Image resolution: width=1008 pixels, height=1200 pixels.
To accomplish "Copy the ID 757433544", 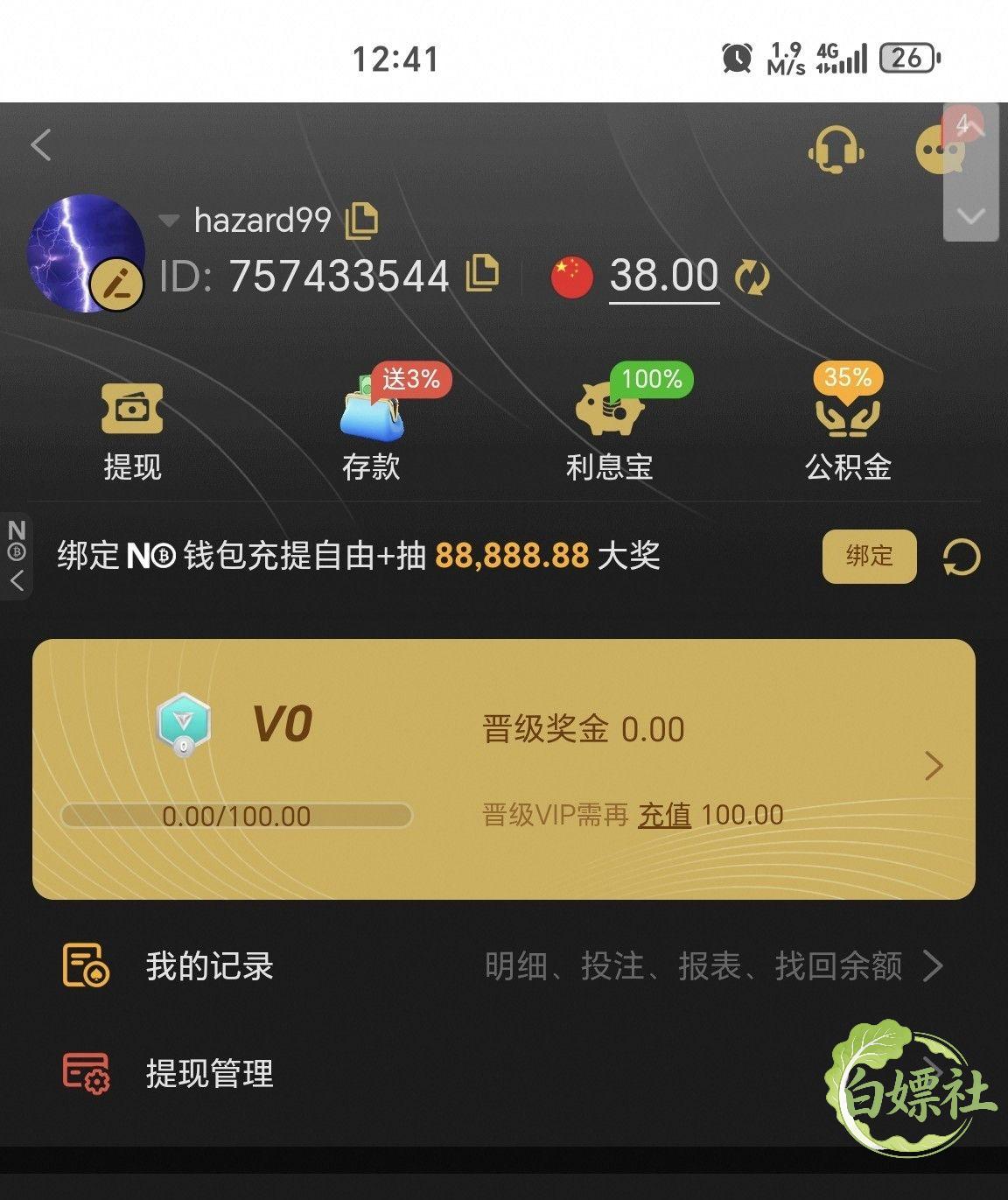I will (x=482, y=274).
